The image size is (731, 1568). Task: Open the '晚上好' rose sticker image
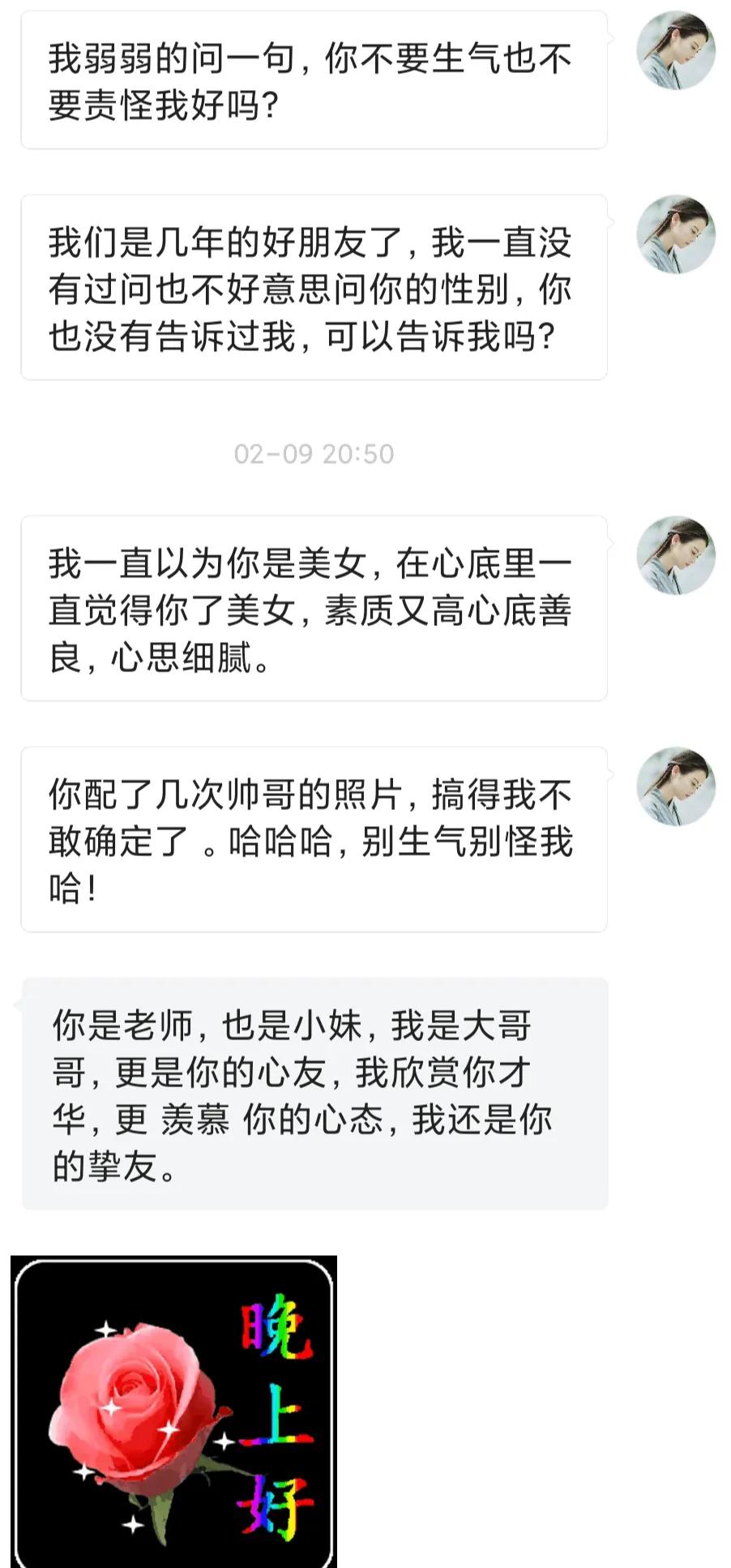[x=173, y=1412]
